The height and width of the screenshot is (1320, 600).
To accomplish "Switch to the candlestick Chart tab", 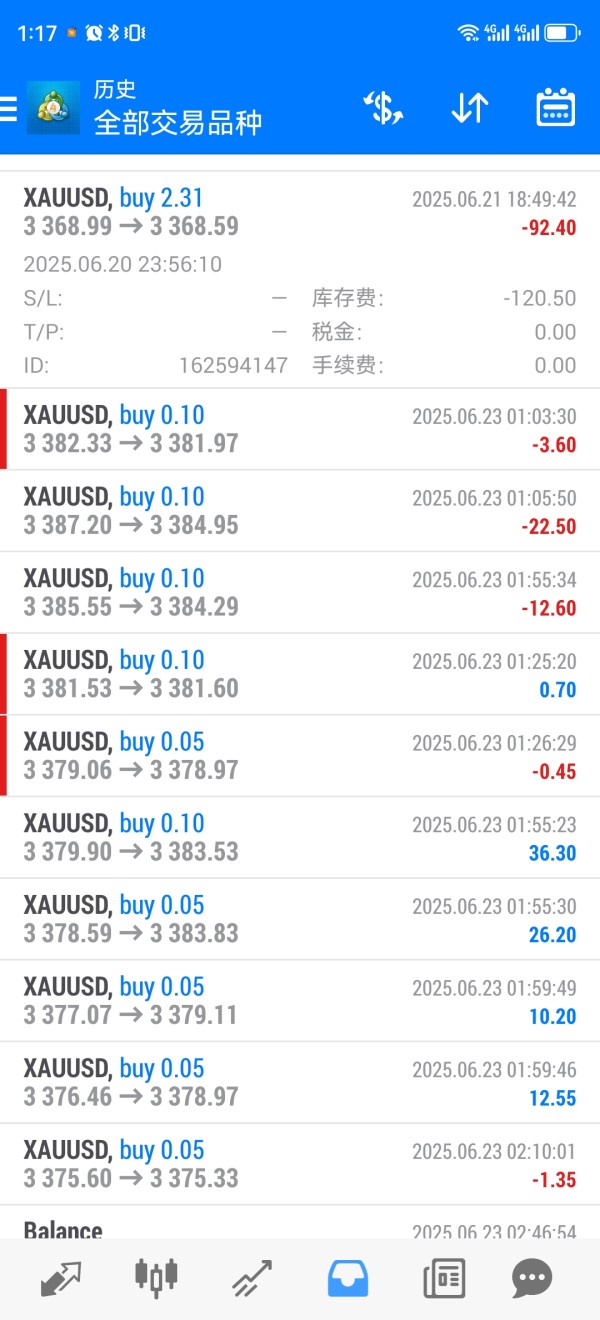I will tap(156, 1278).
